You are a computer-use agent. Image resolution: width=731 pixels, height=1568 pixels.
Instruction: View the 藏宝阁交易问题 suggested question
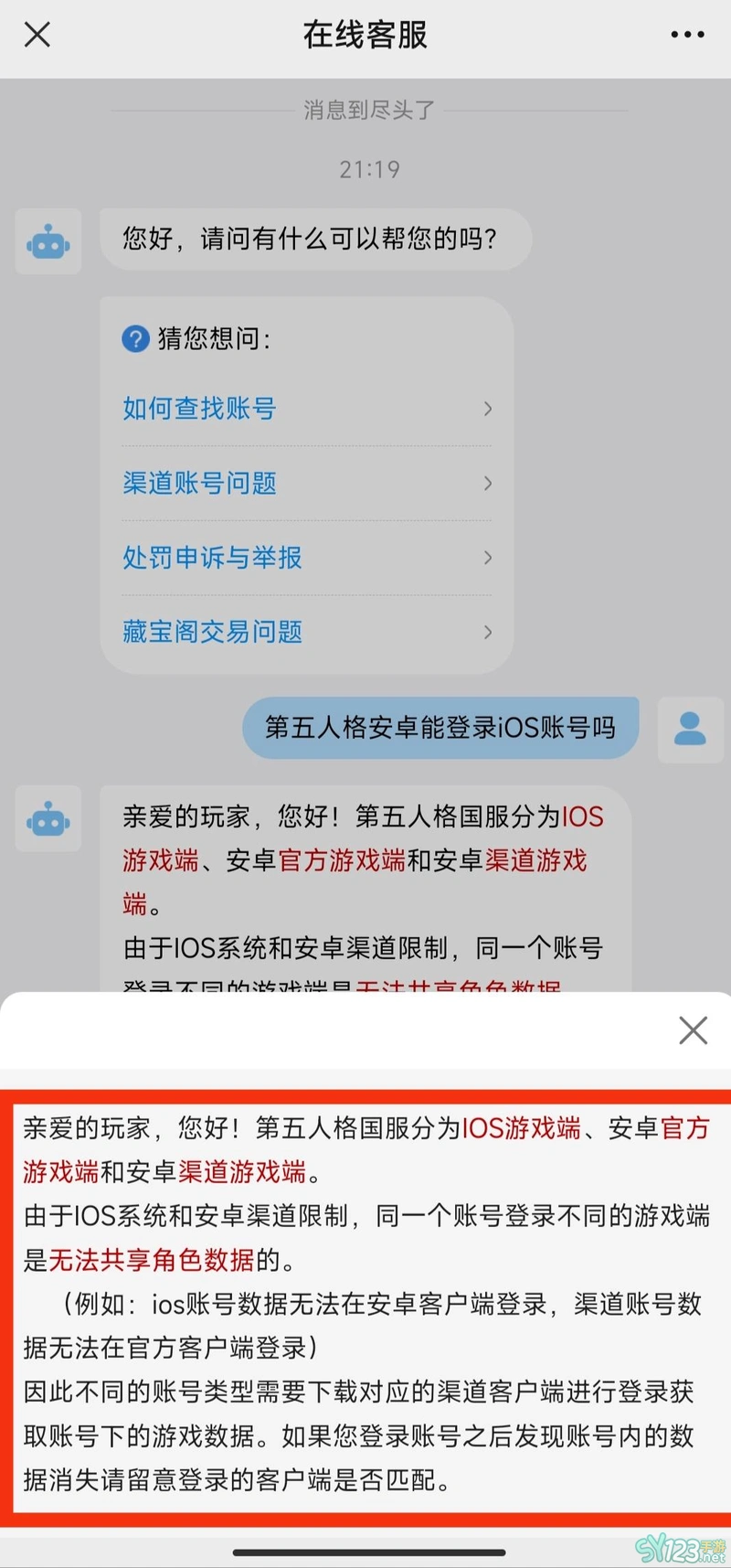click(306, 632)
